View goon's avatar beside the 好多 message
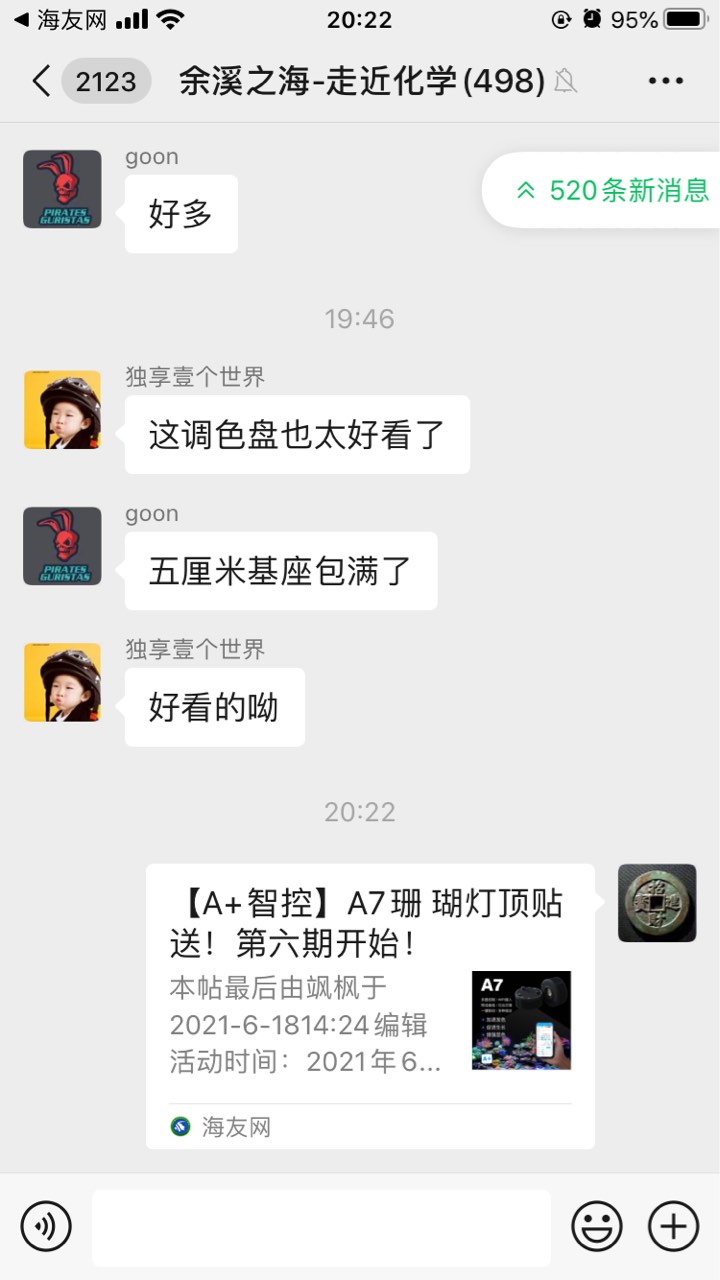Screen dimensions: 720x1280 62,189
